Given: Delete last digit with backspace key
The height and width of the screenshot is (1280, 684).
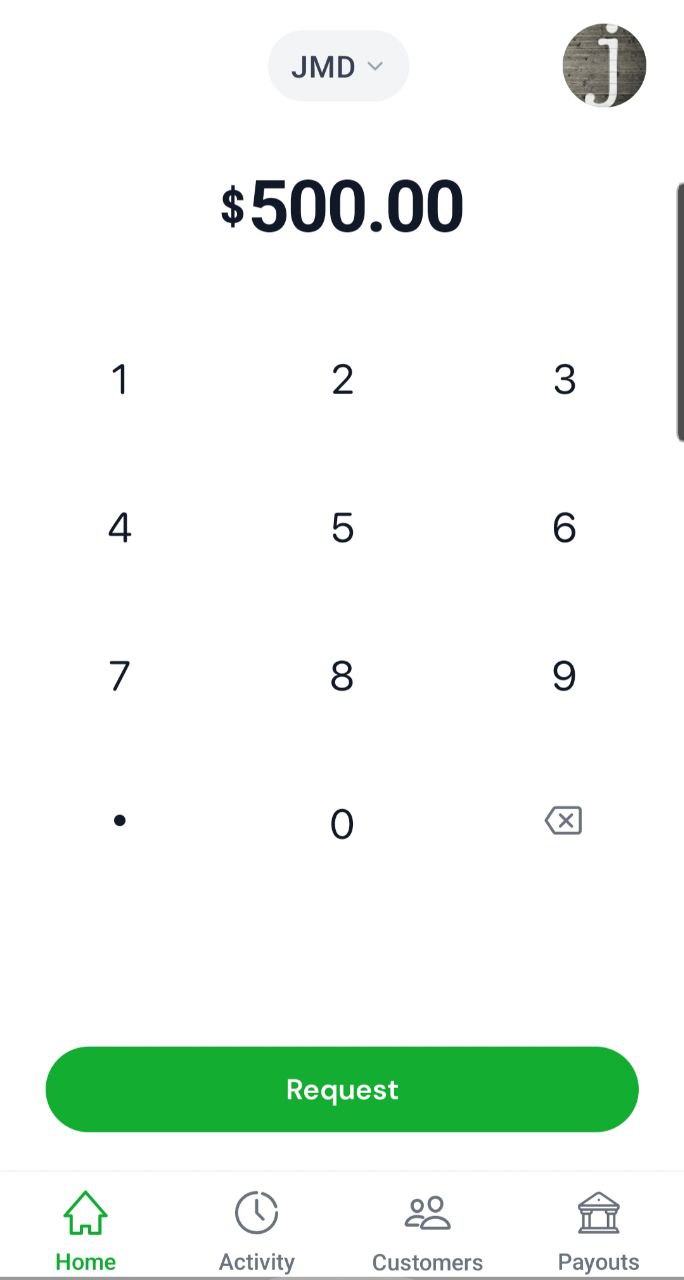Looking at the screenshot, I should click(563, 821).
